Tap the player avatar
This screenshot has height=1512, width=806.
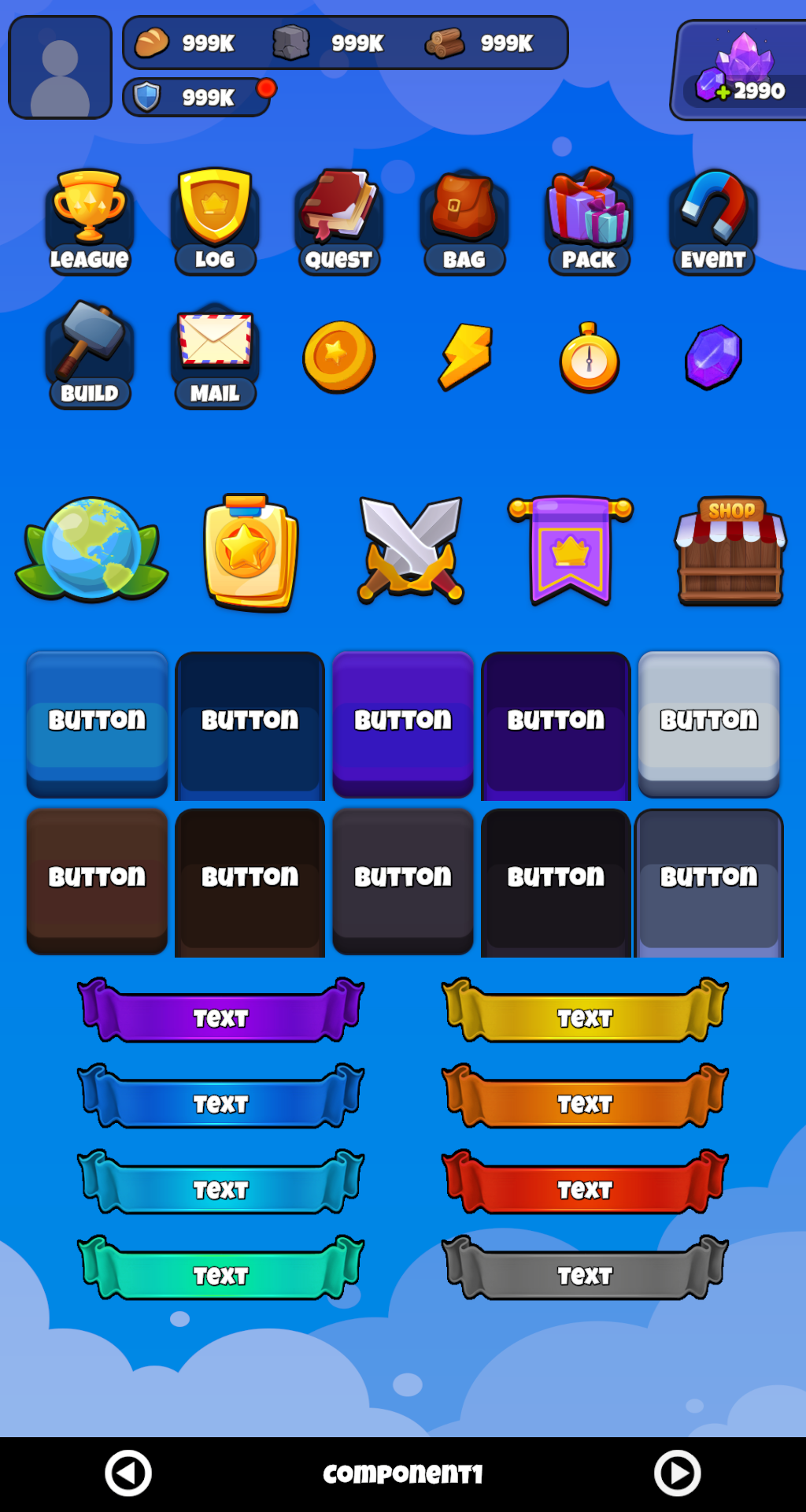(x=60, y=68)
